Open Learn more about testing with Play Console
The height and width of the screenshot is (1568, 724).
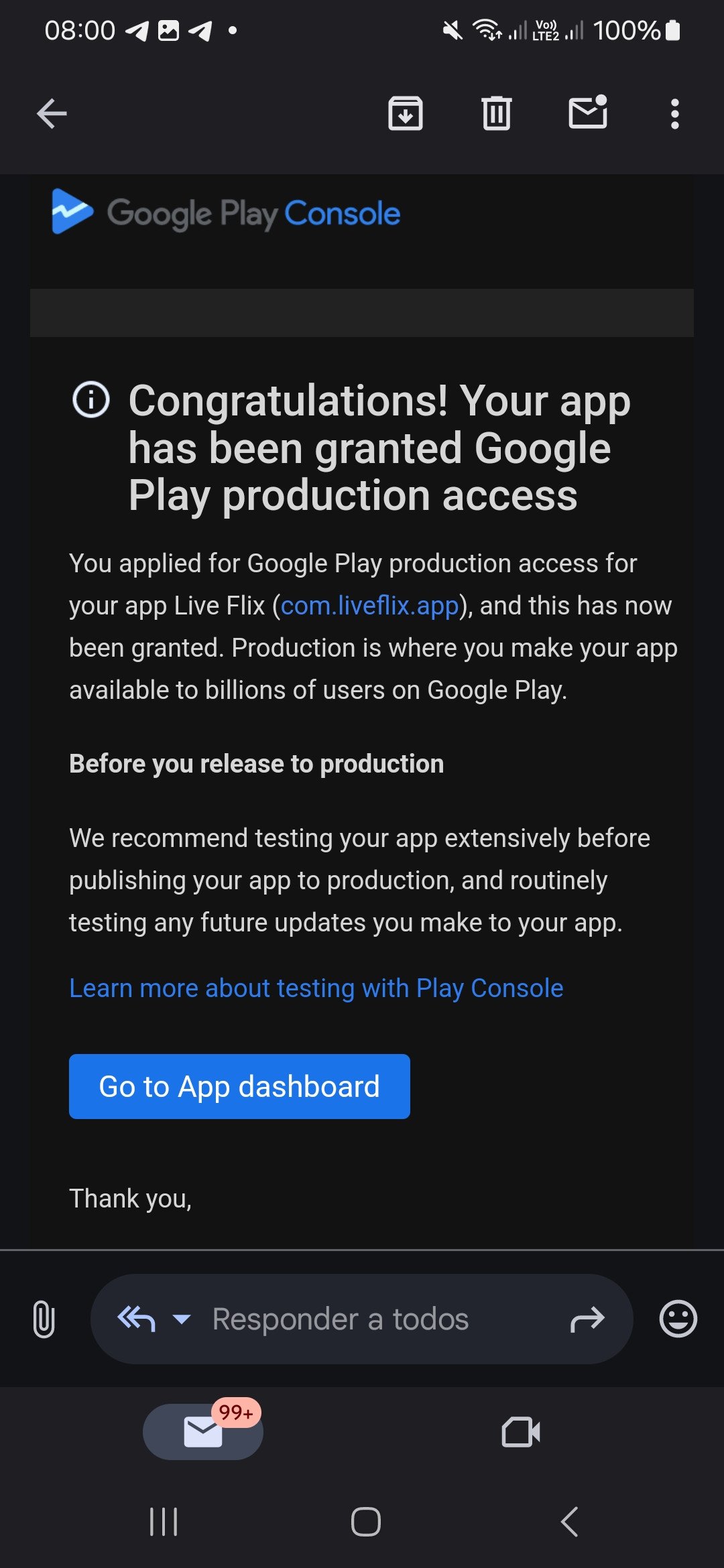pos(316,988)
